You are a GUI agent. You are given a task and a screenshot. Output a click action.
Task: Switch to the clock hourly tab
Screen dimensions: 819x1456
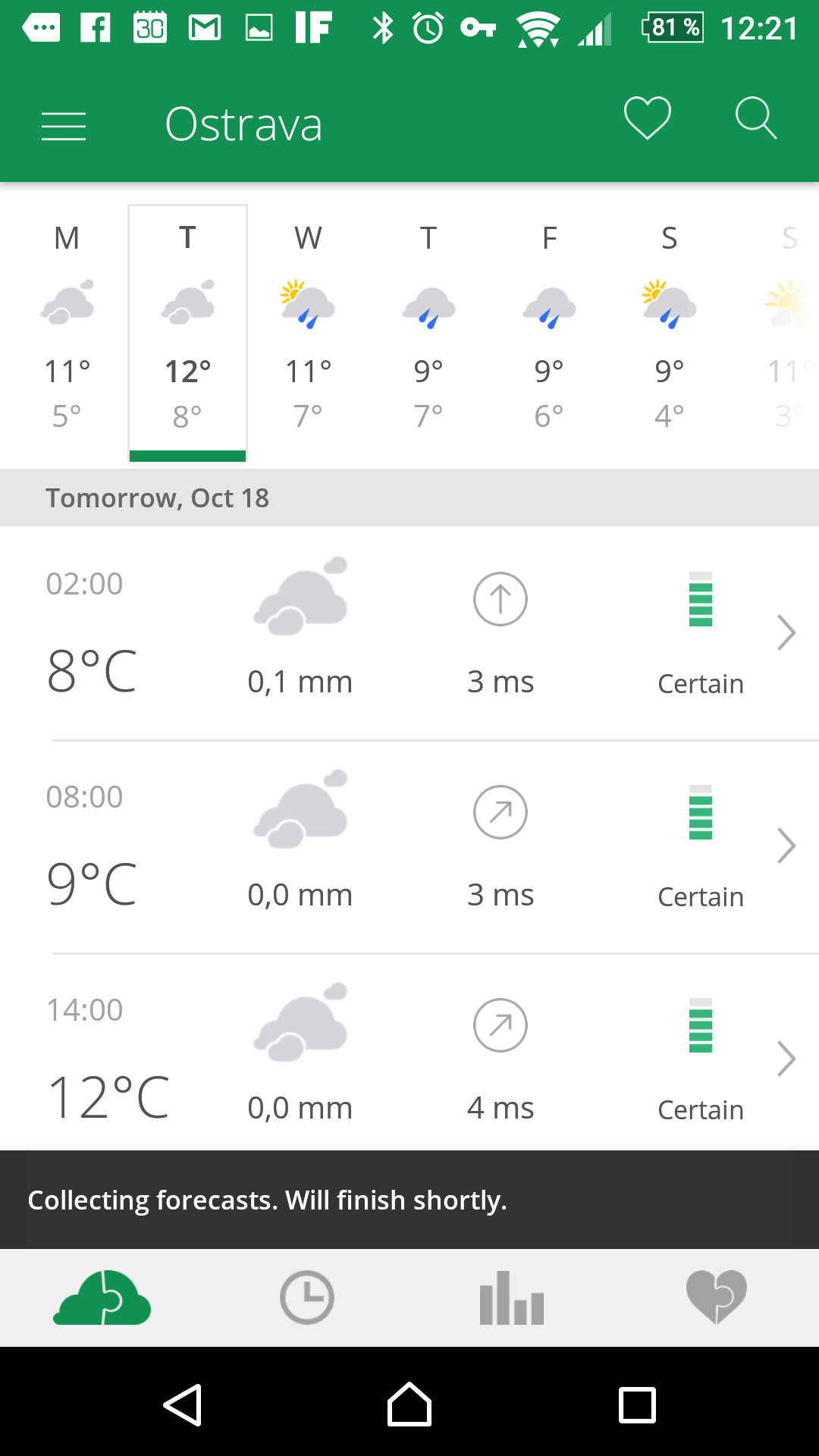(x=307, y=1298)
